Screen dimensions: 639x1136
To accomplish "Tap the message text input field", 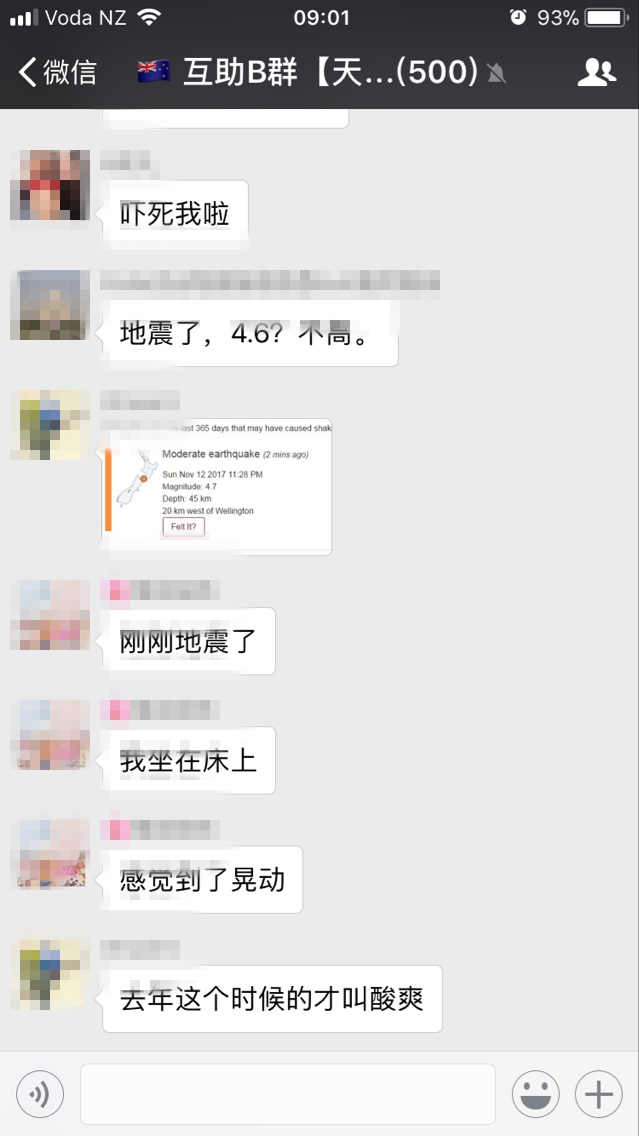I will tap(287, 1094).
